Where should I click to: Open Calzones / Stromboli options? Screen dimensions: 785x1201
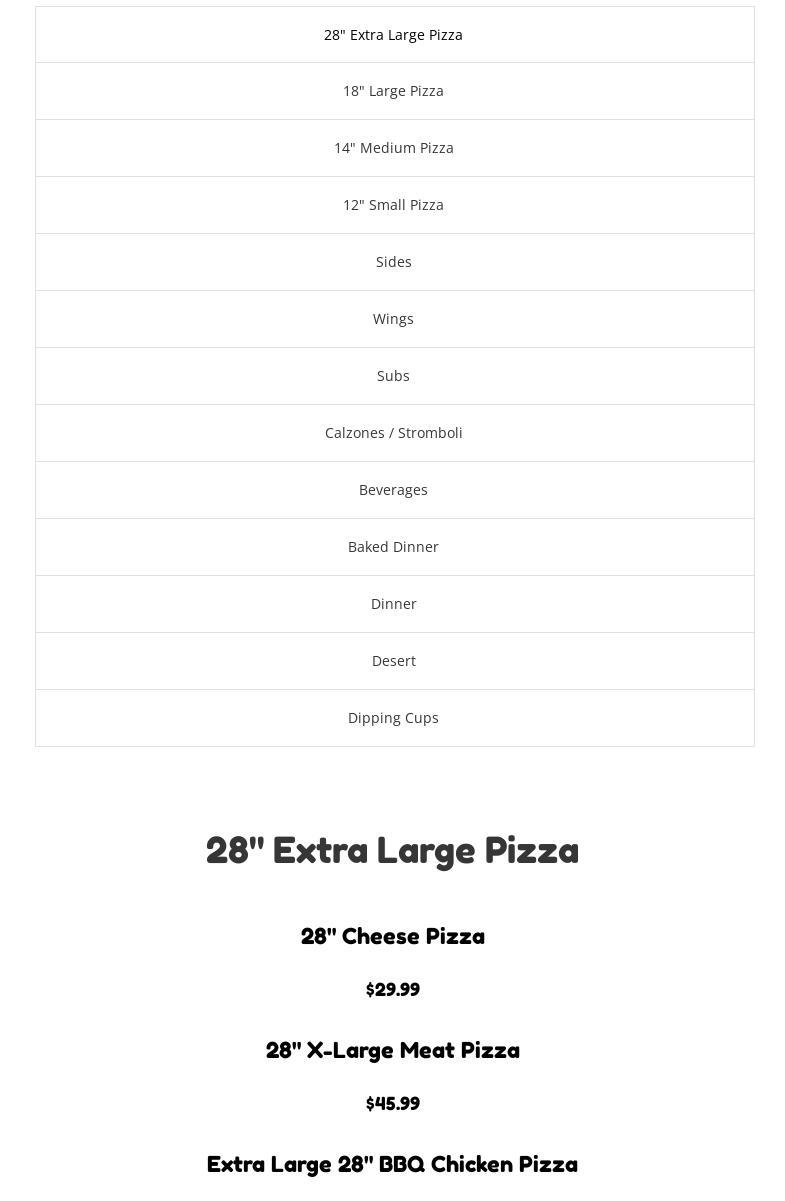393,432
